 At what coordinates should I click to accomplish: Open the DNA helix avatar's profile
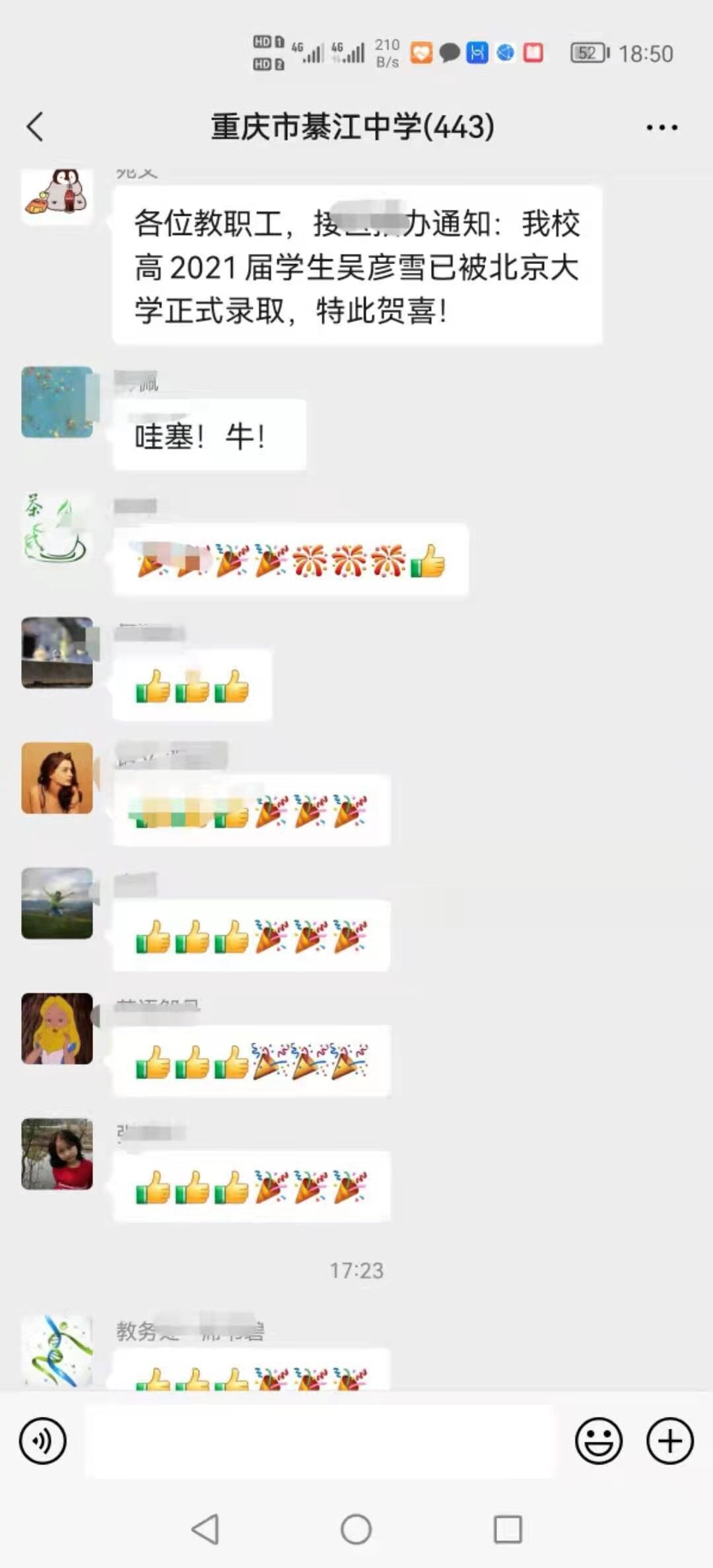tap(57, 1350)
